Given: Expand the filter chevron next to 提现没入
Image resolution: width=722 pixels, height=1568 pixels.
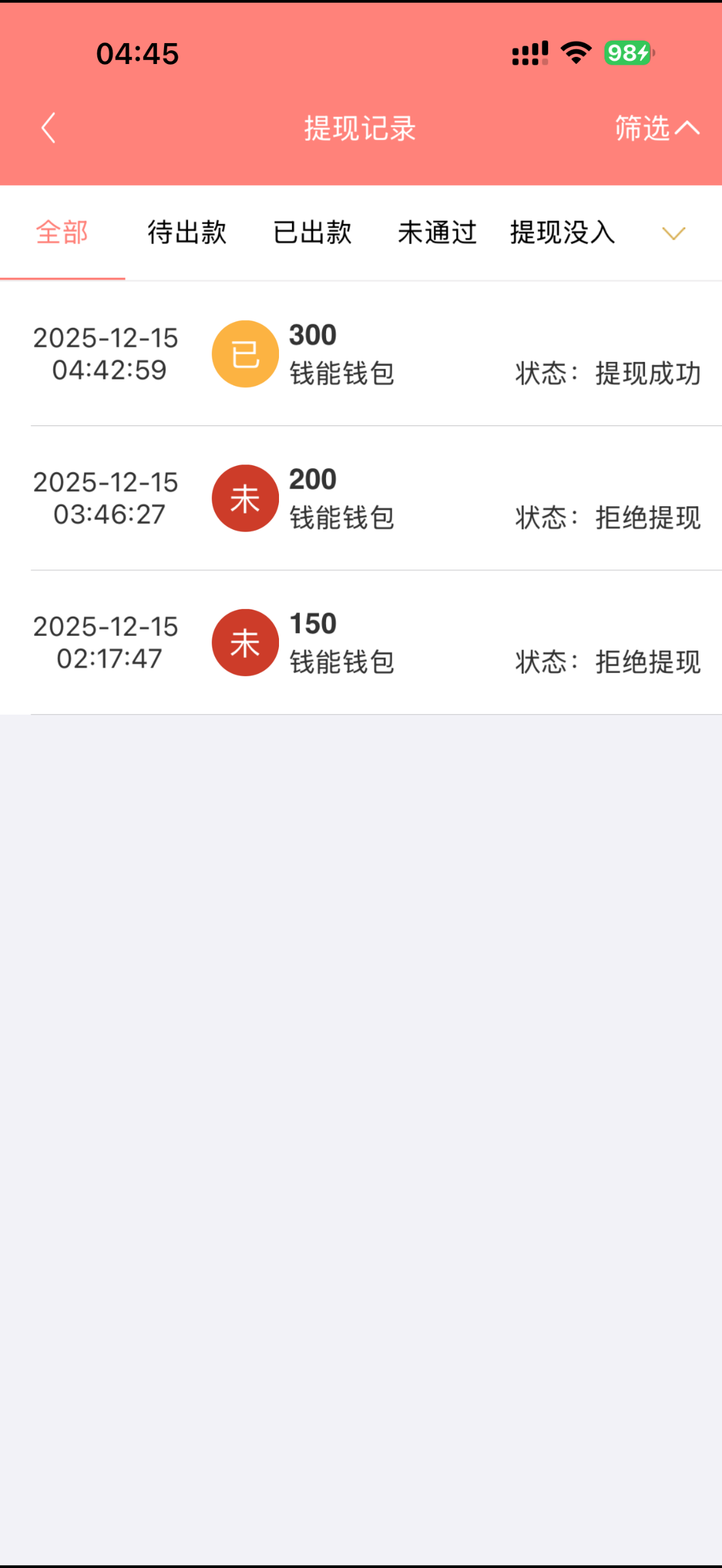Looking at the screenshot, I should pyautogui.click(x=673, y=233).
